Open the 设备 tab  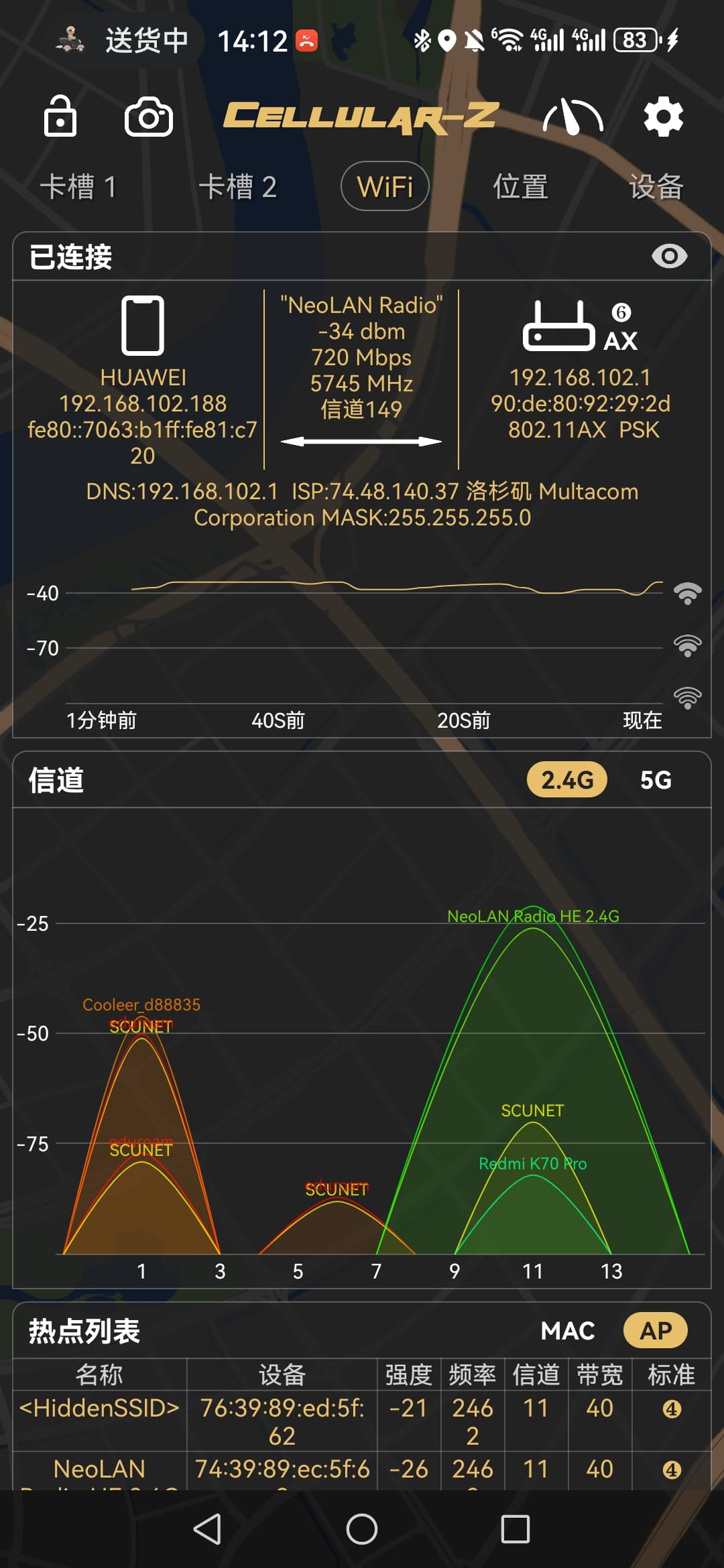(x=656, y=186)
